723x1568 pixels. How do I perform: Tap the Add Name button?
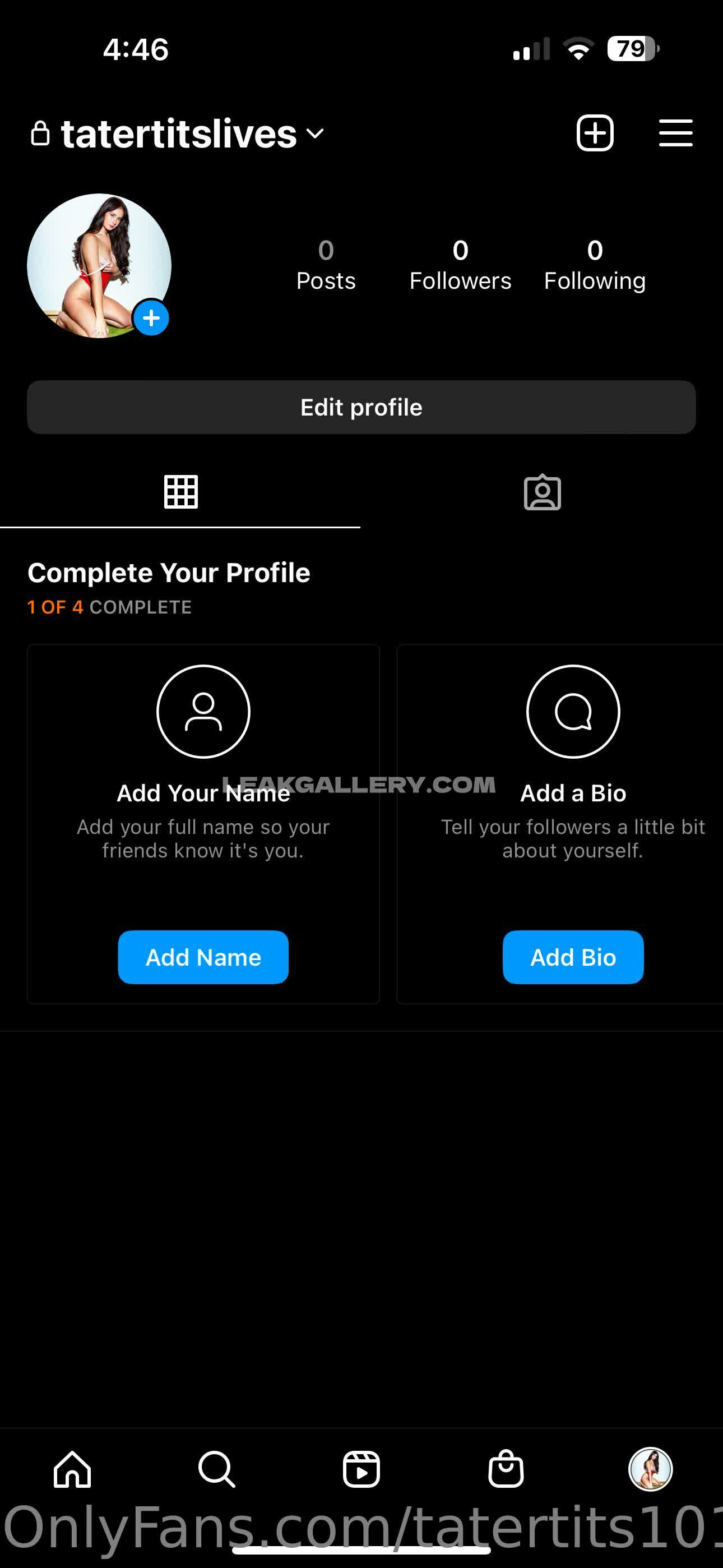click(203, 957)
